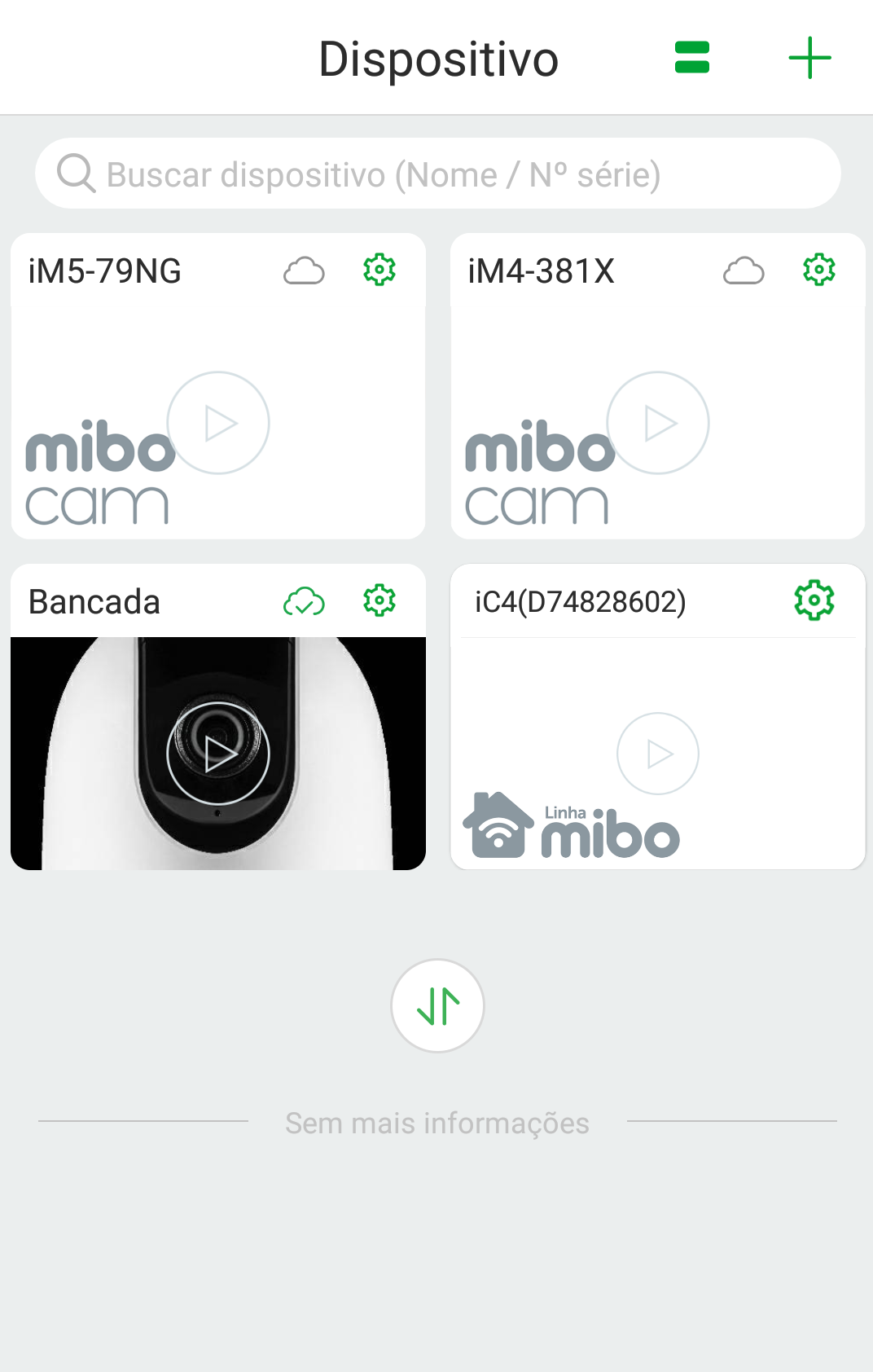Image resolution: width=873 pixels, height=1372 pixels.
Task: Open settings for iC4(D74828602) device
Action: click(x=814, y=599)
